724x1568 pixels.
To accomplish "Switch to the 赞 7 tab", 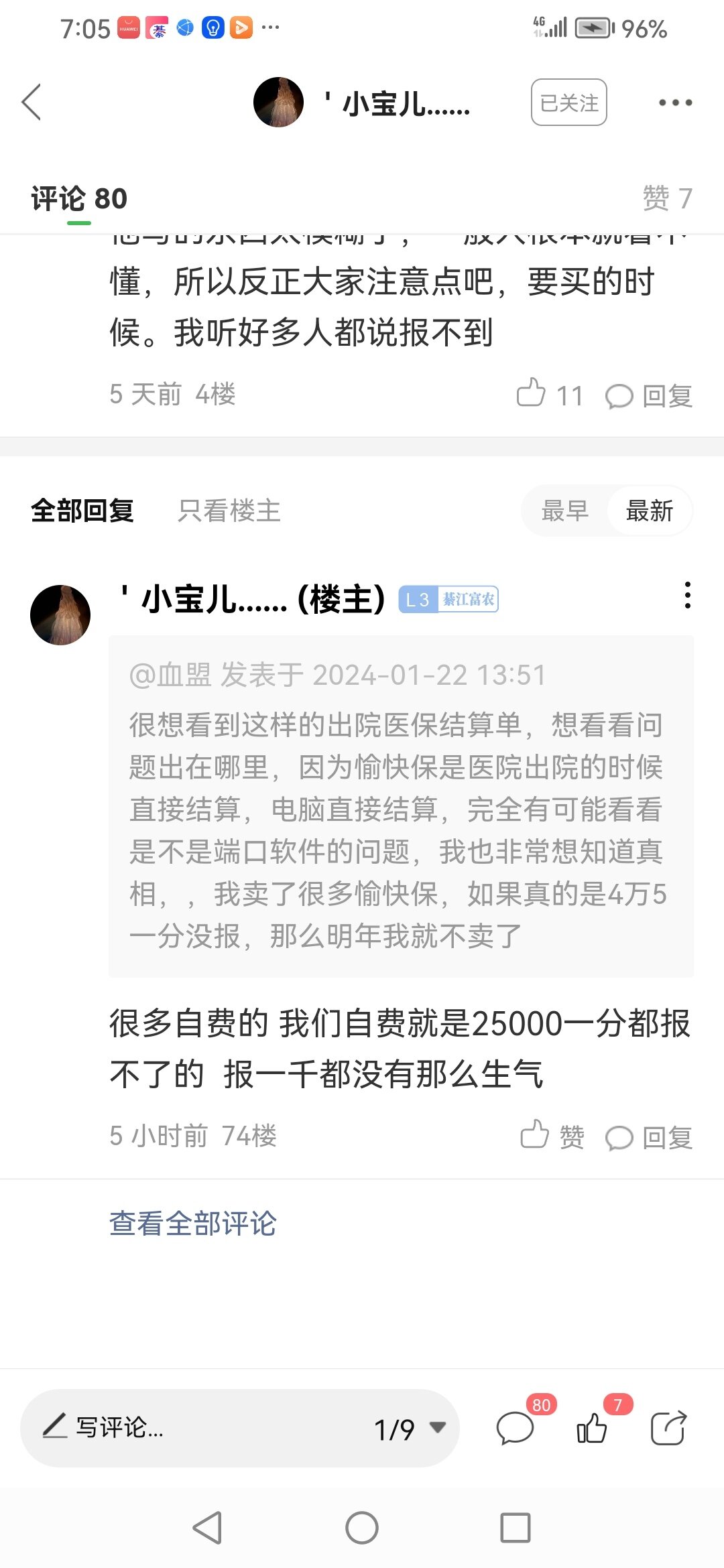I will tap(666, 198).
